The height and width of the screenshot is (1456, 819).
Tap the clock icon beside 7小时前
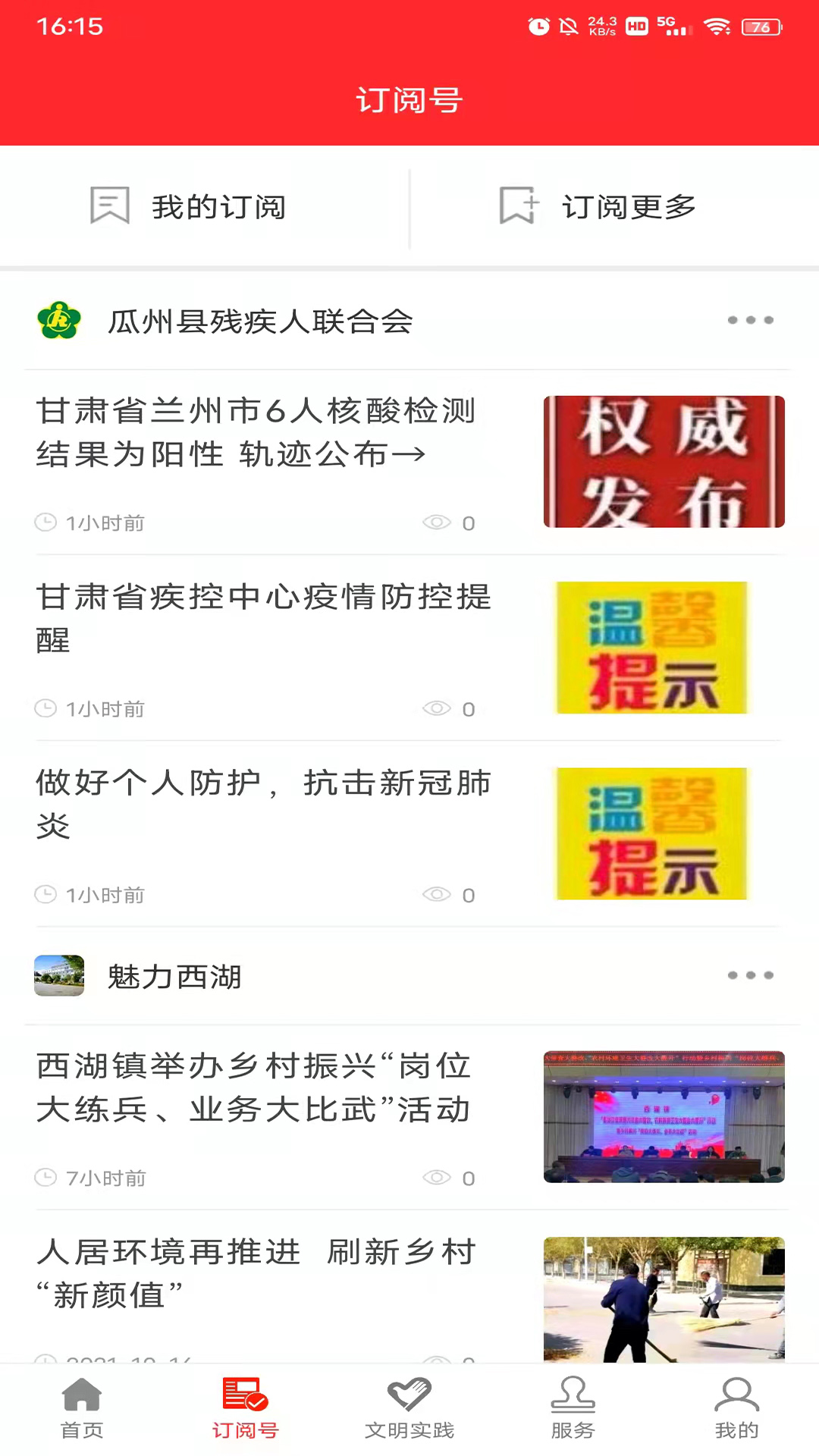click(x=45, y=1178)
